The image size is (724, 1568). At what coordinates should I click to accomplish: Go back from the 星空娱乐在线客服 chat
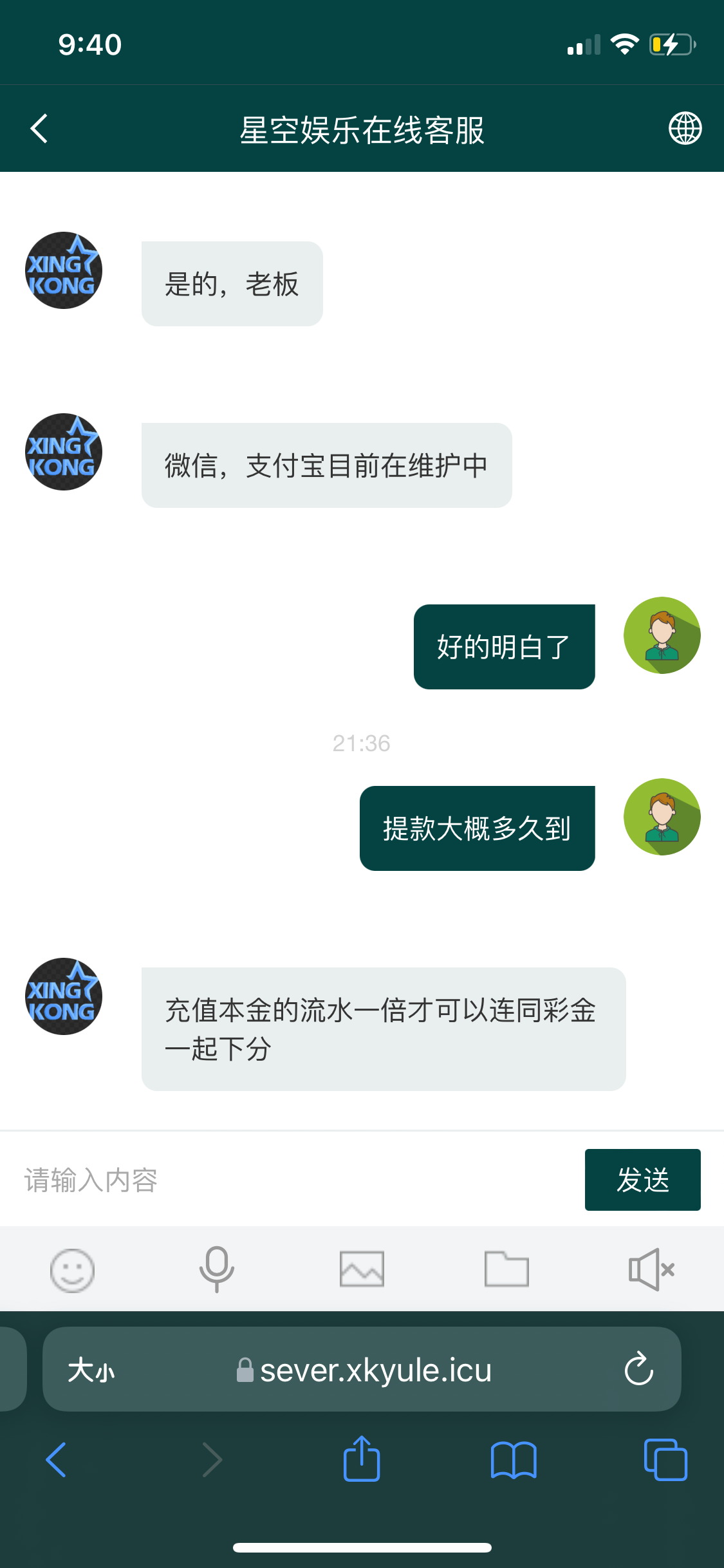(x=39, y=129)
